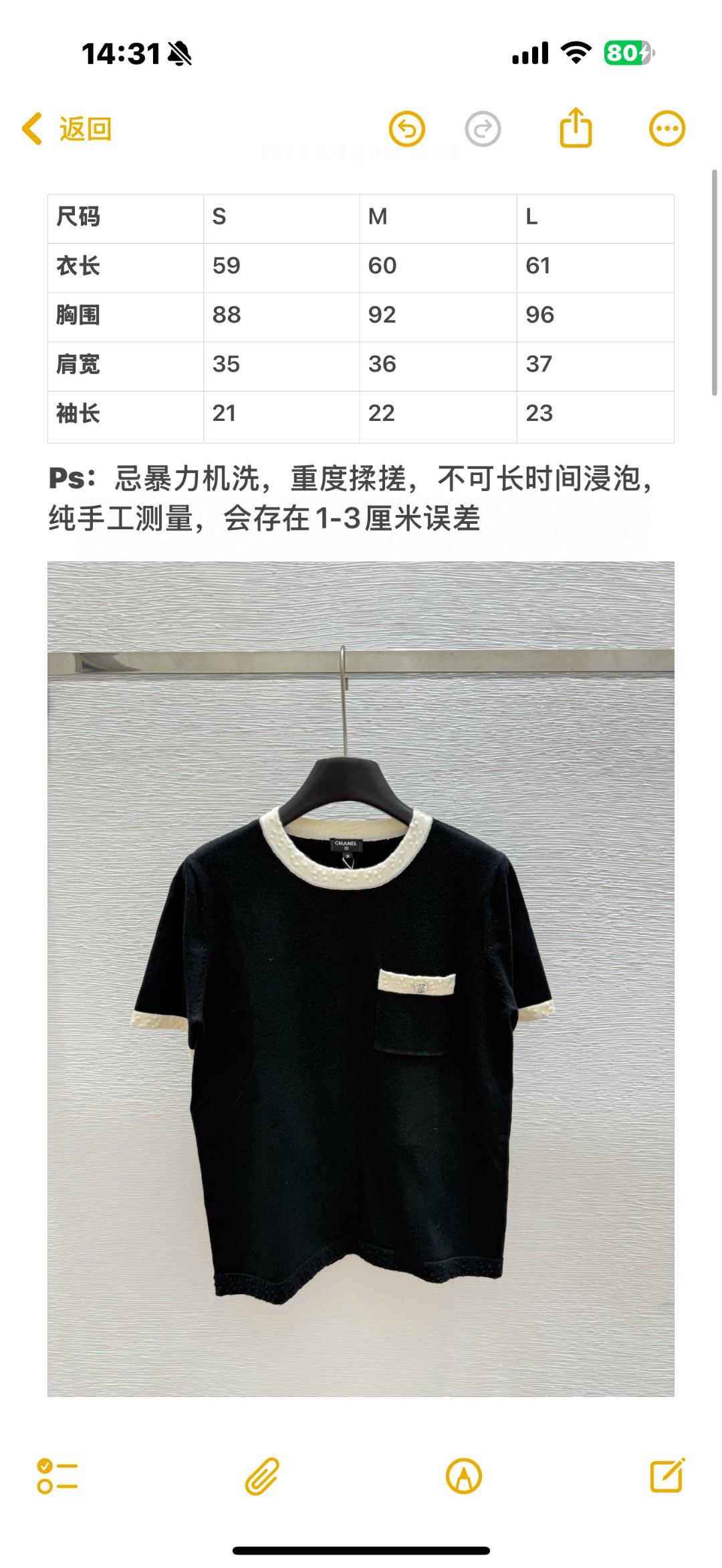The height and width of the screenshot is (1568, 722).
Task: Compose a new note
Action: [667, 1475]
